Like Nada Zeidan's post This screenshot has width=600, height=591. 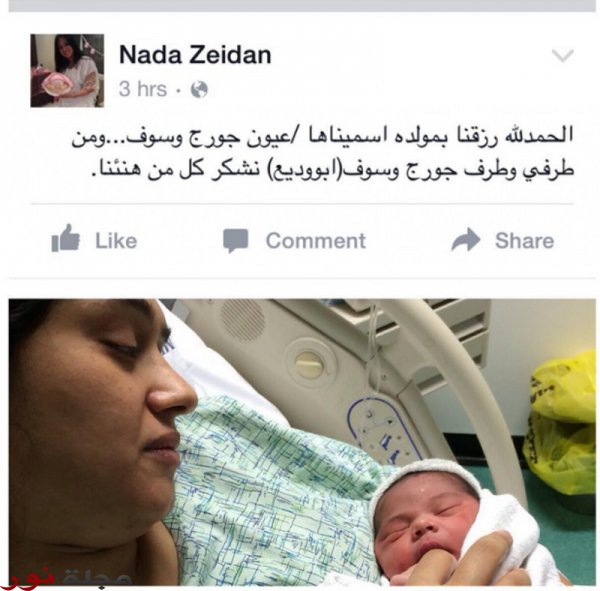pyautogui.click(x=94, y=240)
